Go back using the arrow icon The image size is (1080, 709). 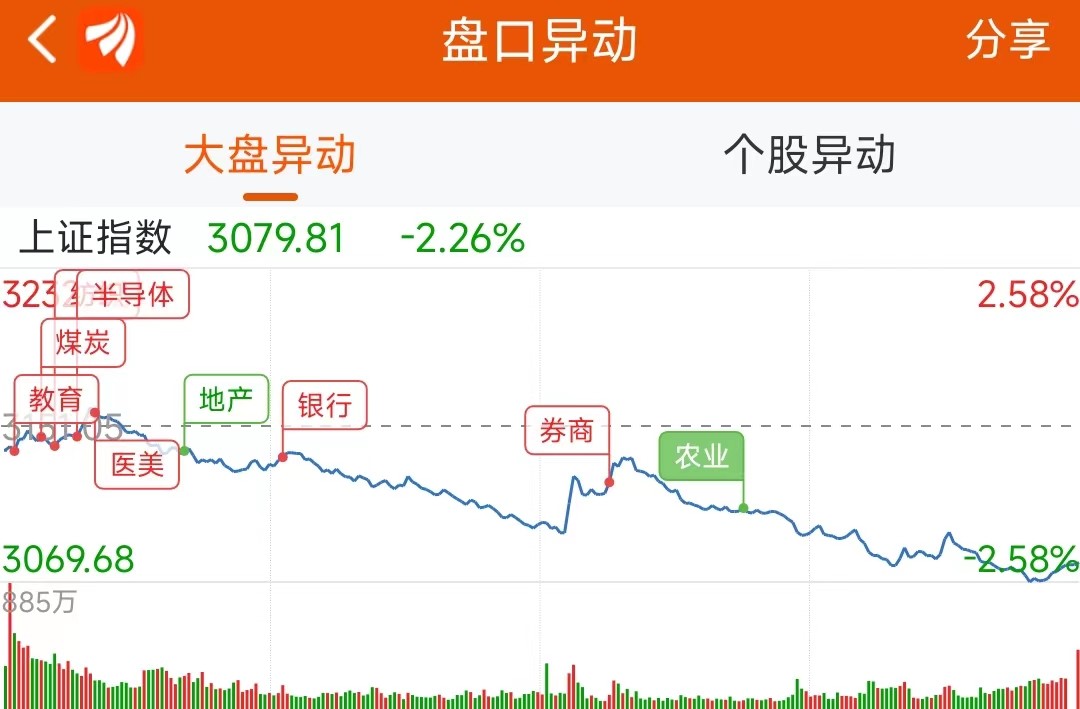pyautogui.click(x=42, y=42)
